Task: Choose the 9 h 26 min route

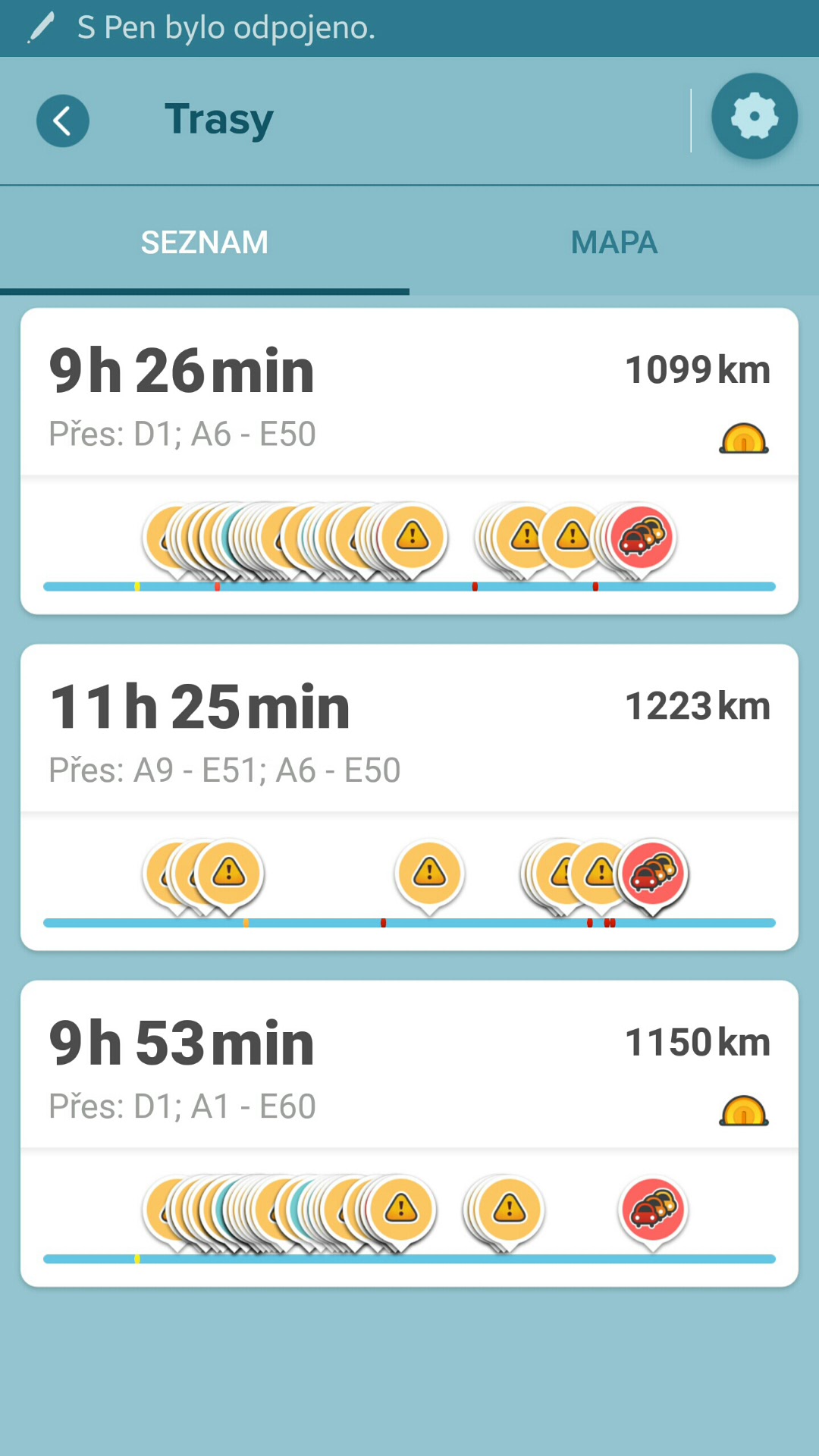Action: (409, 394)
